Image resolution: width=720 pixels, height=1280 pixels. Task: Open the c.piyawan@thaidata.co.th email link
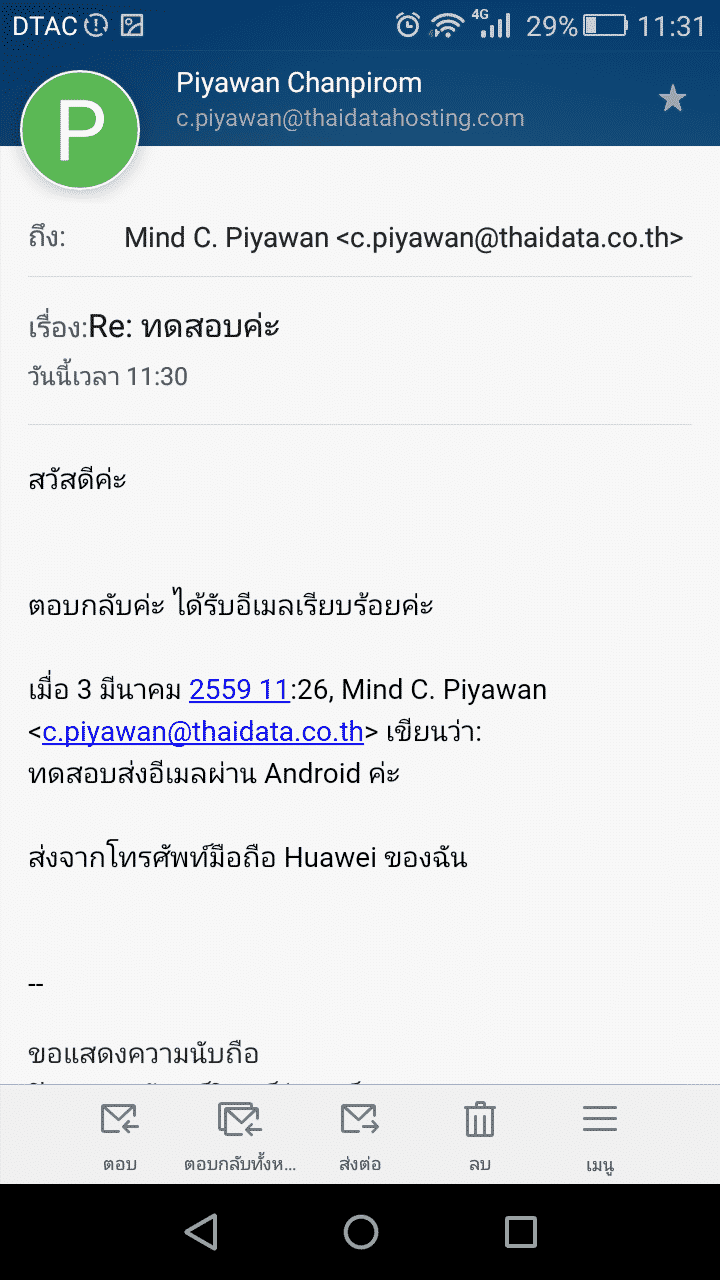pos(203,732)
